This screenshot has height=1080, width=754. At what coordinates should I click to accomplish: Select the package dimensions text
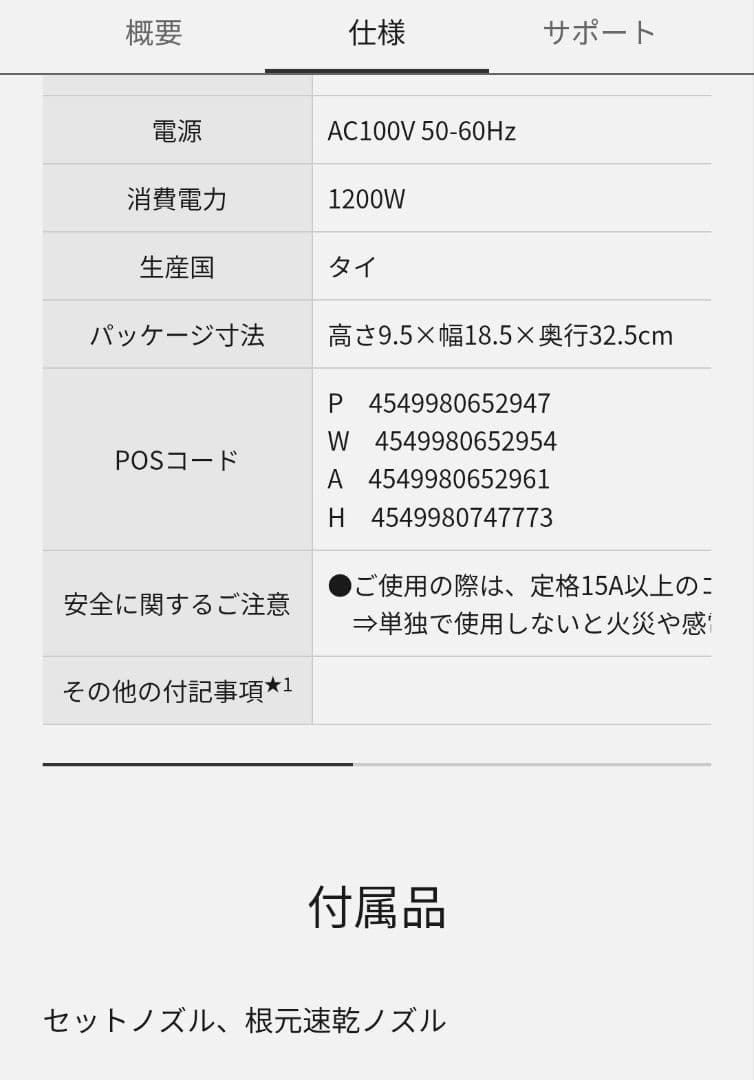tap(500, 334)
